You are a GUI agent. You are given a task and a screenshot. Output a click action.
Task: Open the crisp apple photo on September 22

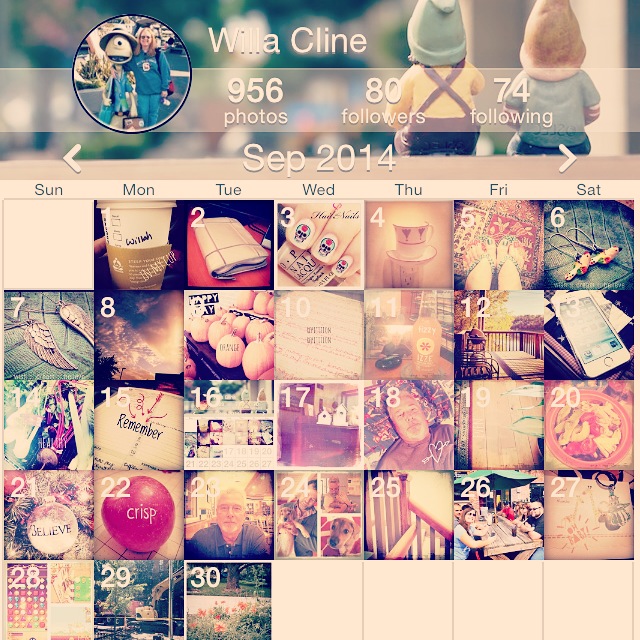click(138, 515)
